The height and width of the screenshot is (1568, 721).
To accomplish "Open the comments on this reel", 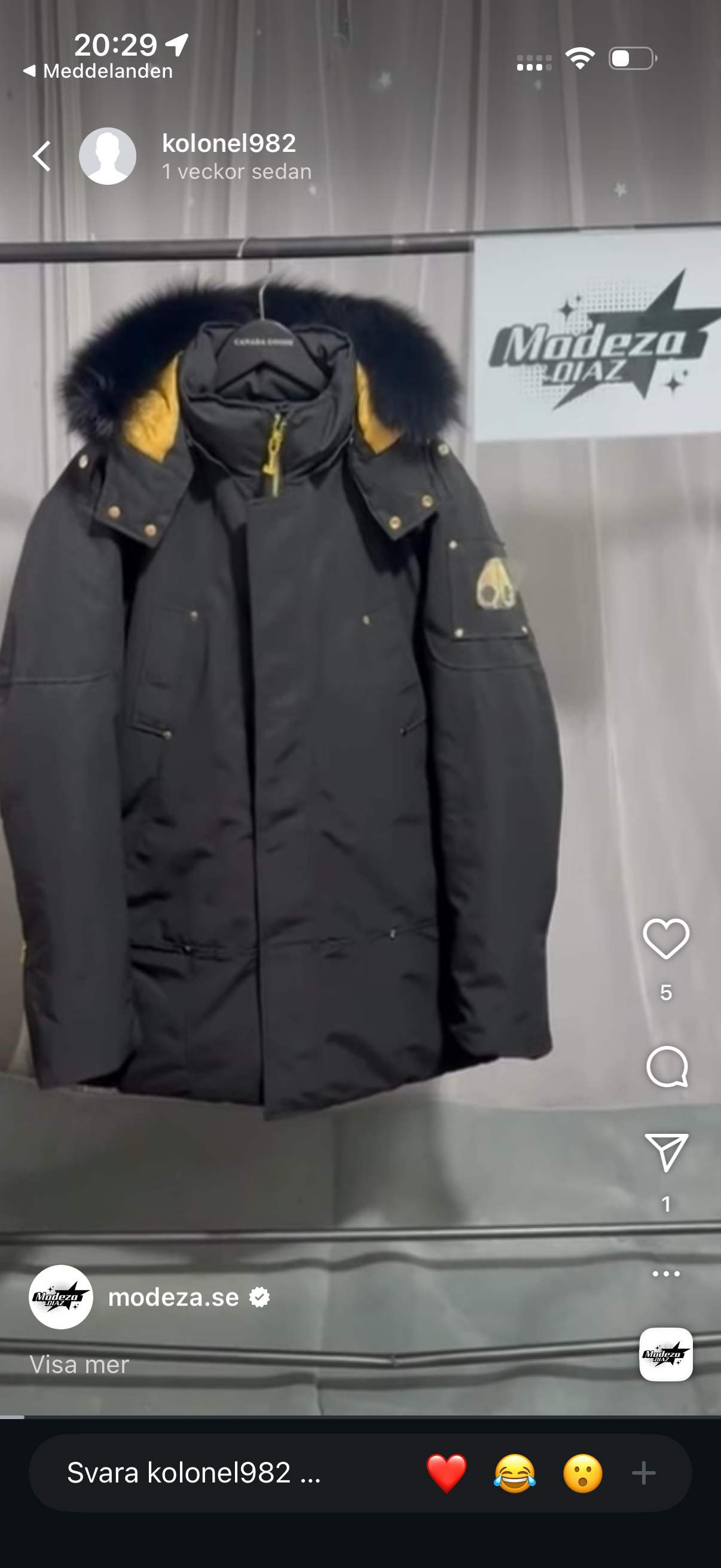I will [x=666, y=1066].
